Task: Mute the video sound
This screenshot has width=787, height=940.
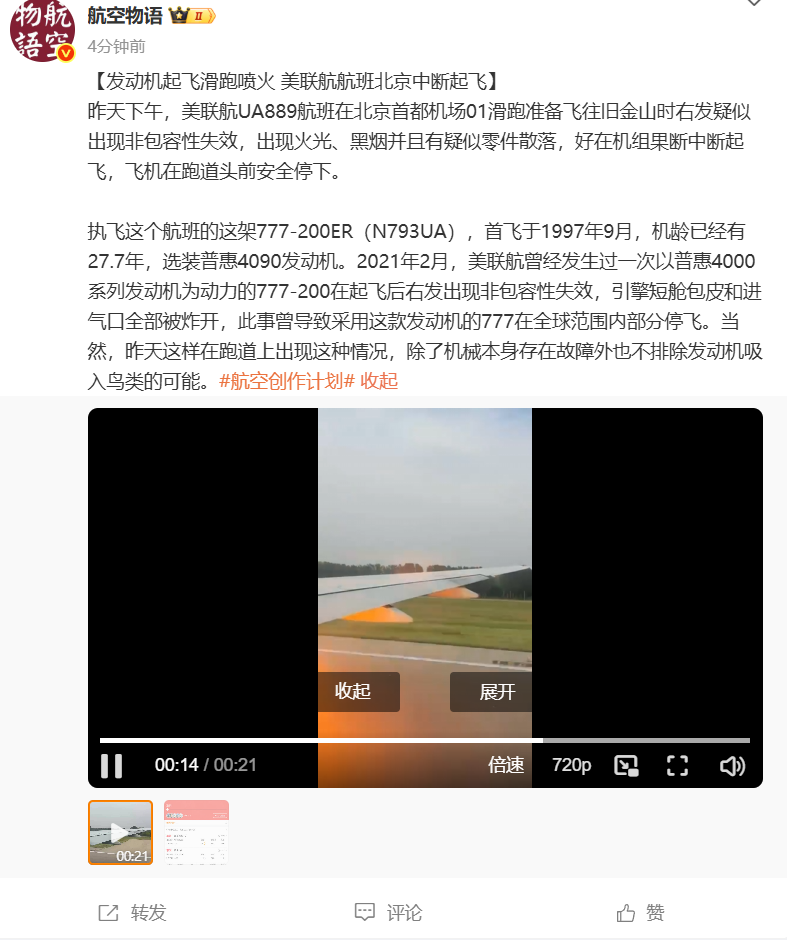Action: pos(732,766)
